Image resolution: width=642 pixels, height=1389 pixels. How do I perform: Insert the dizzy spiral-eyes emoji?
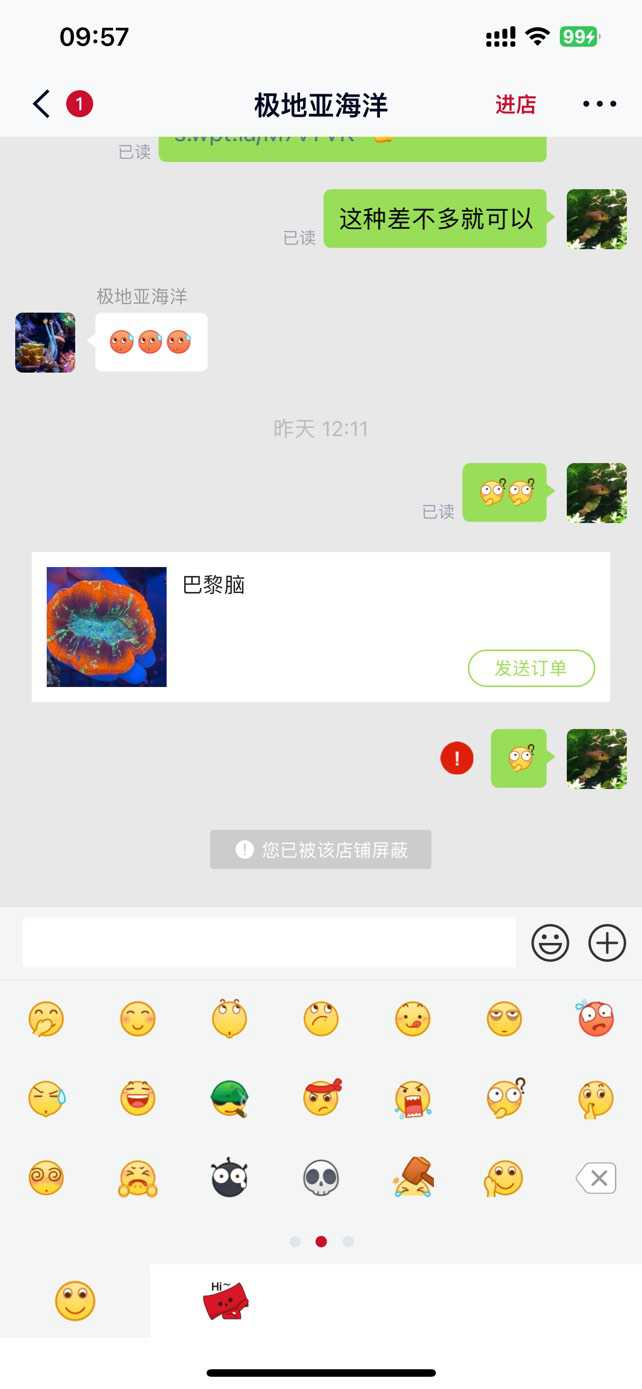point(46,1179)
